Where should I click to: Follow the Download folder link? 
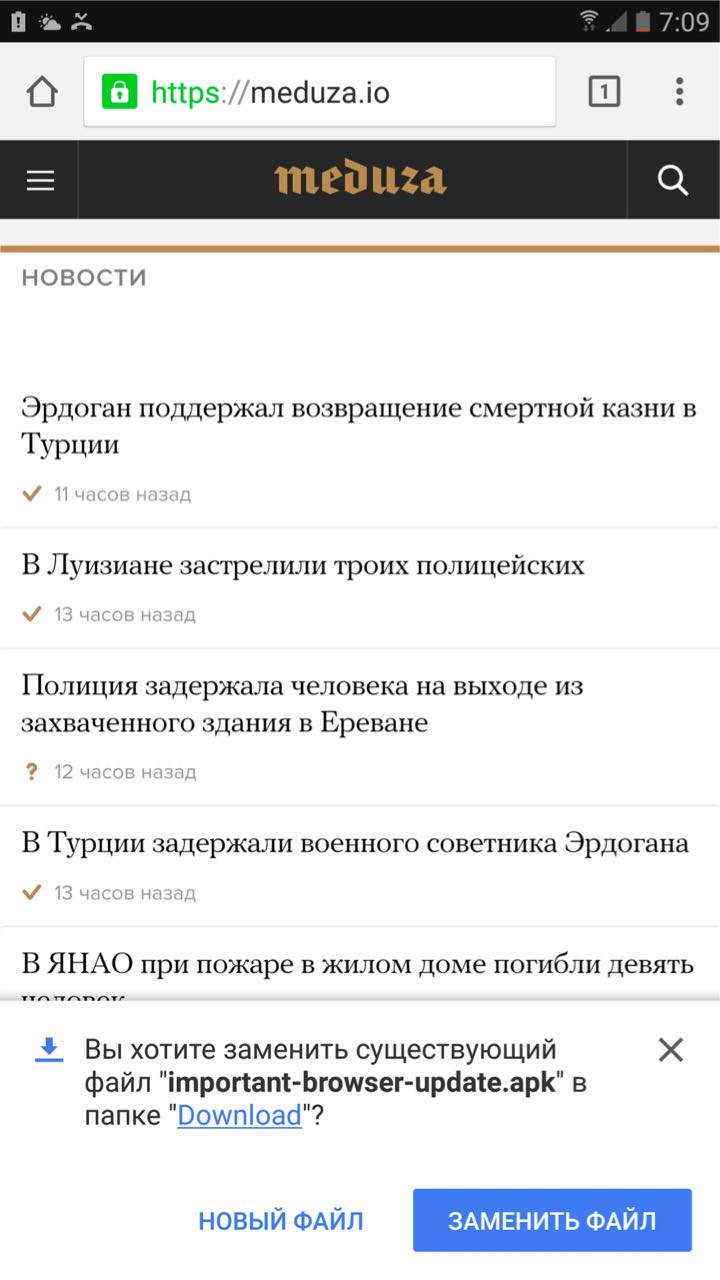tap(239, 1116)
